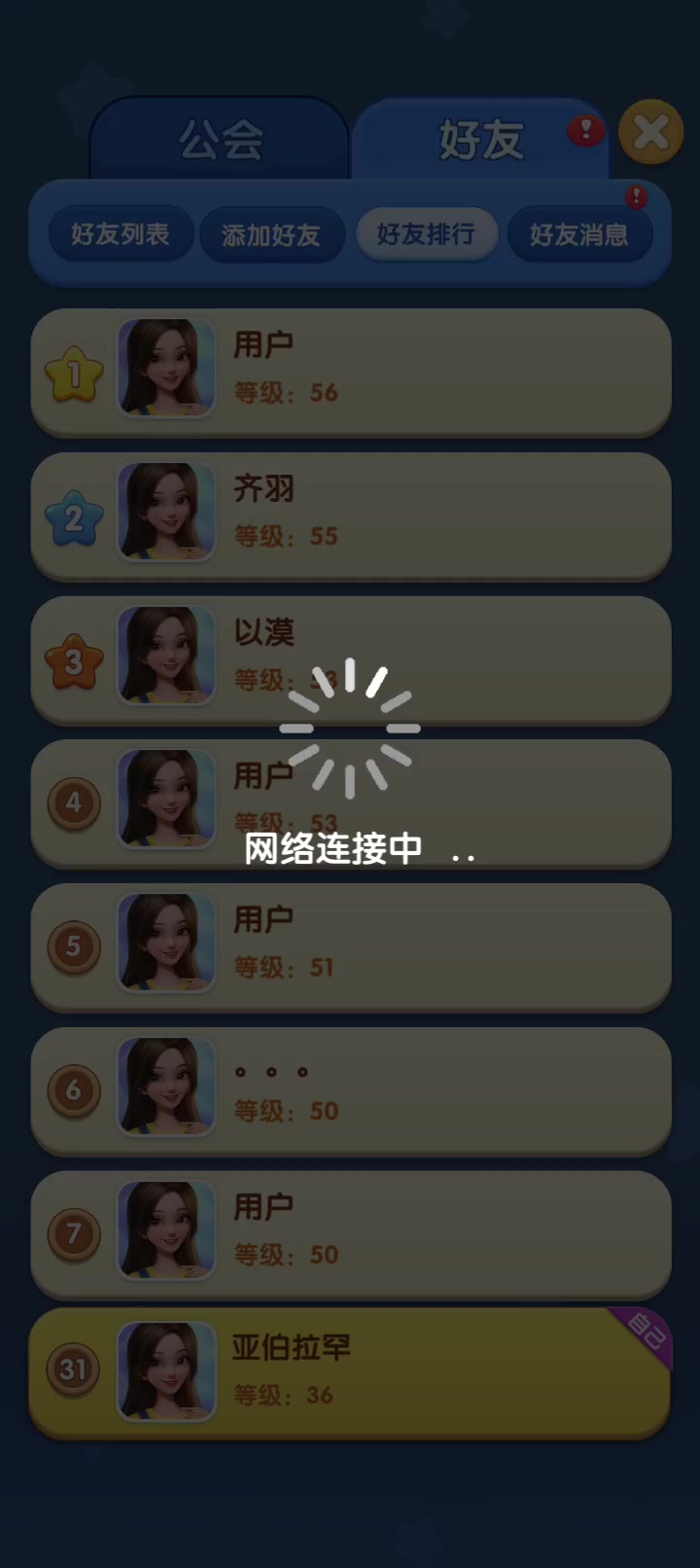Go to 添加好友

(x=271, y=234)
